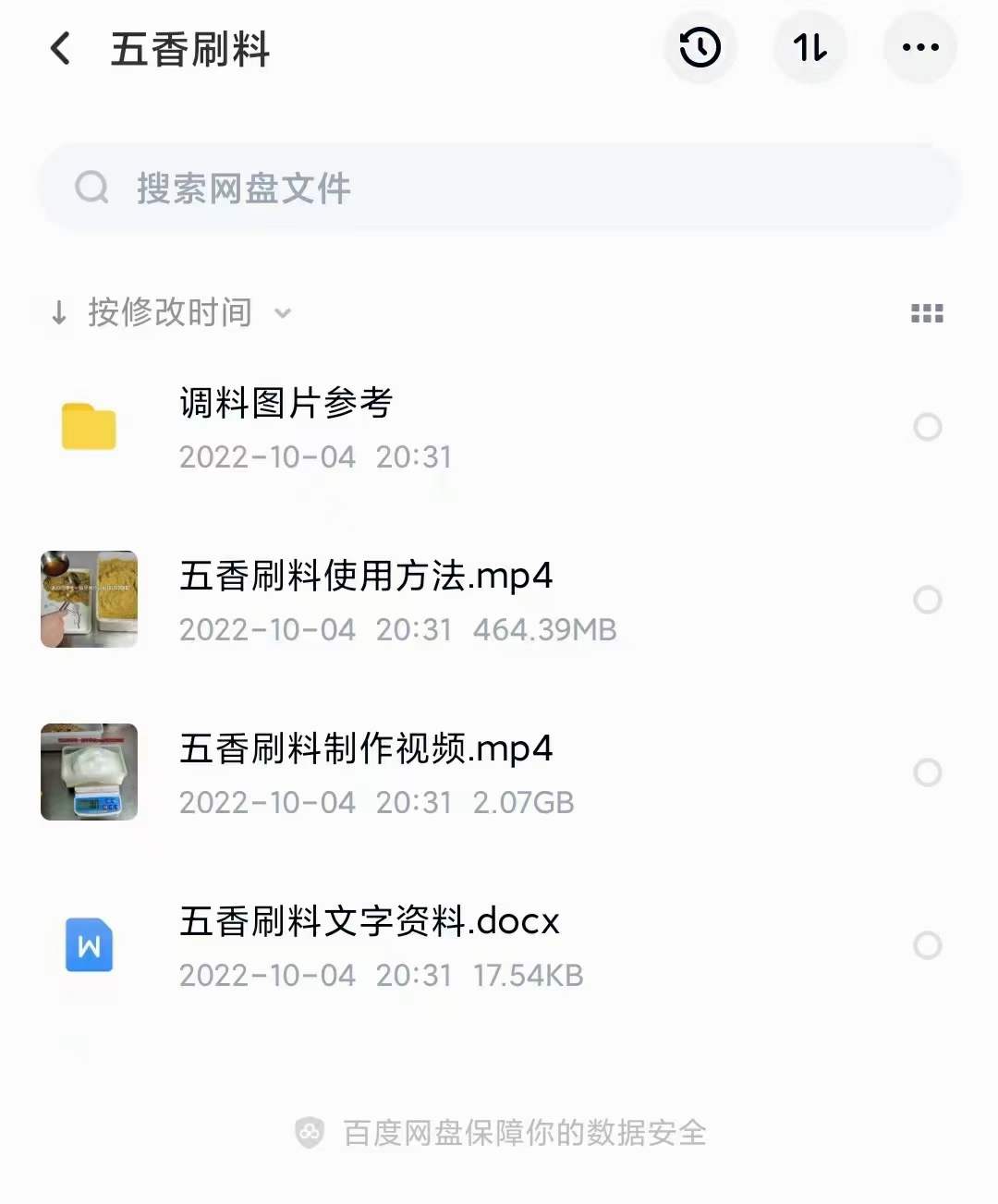Image resolution: width=998 pixels, height=1204 pixels.
Task: Click the Baidu Netdisk shield icon at bottom
Action: 308,1130
